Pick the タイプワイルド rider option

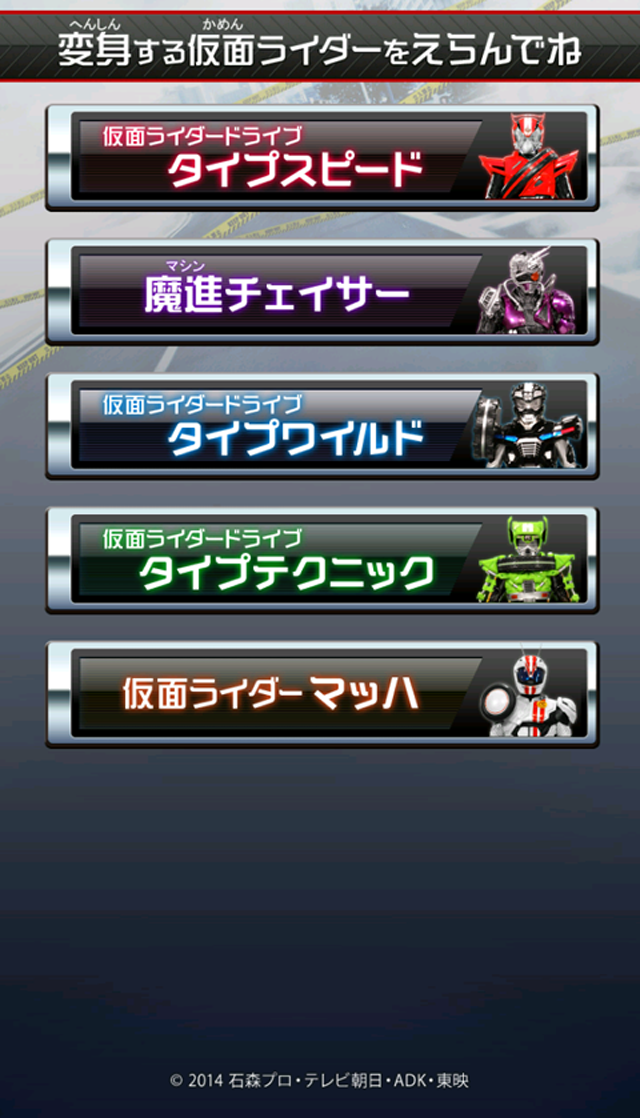pos(322,426)
